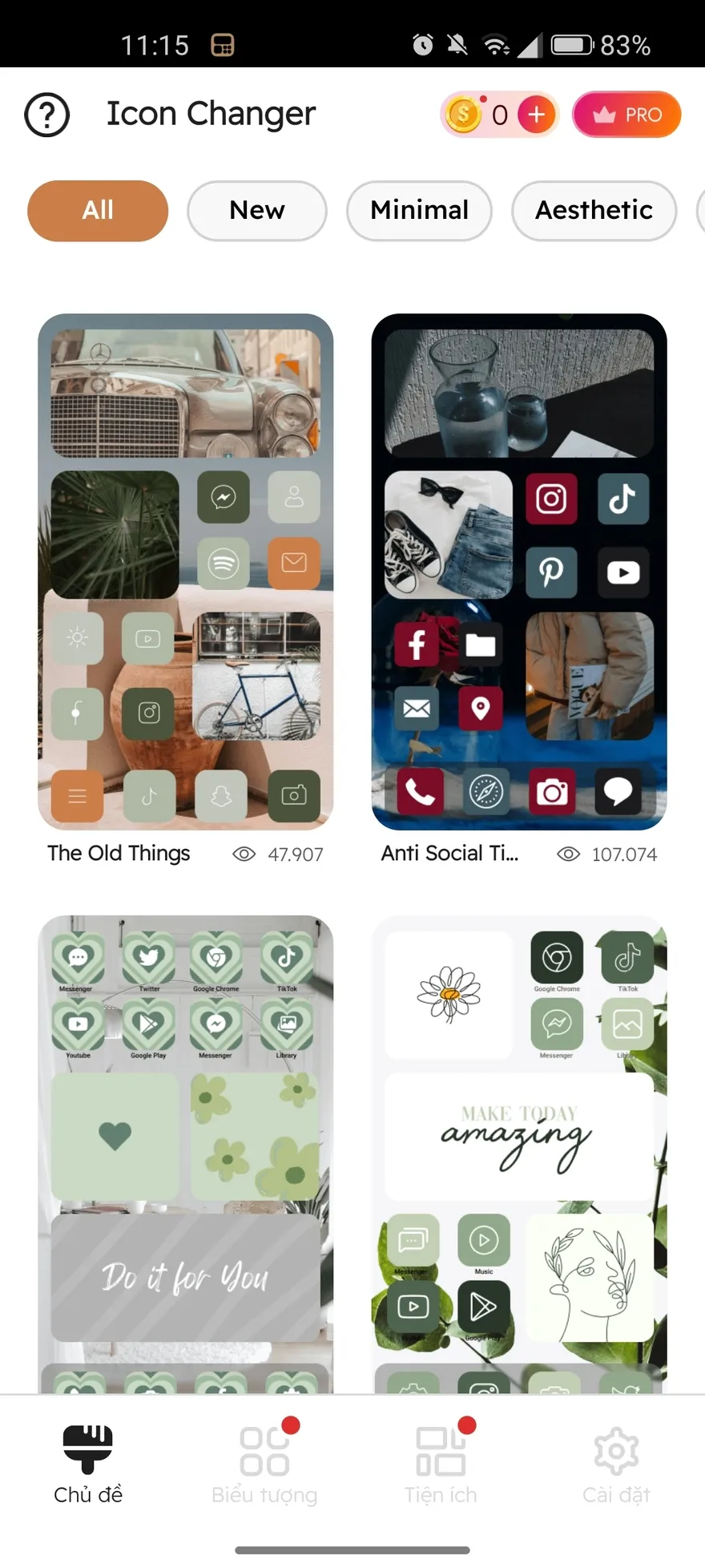Tap the plus icon to add coins

(535, 115)
